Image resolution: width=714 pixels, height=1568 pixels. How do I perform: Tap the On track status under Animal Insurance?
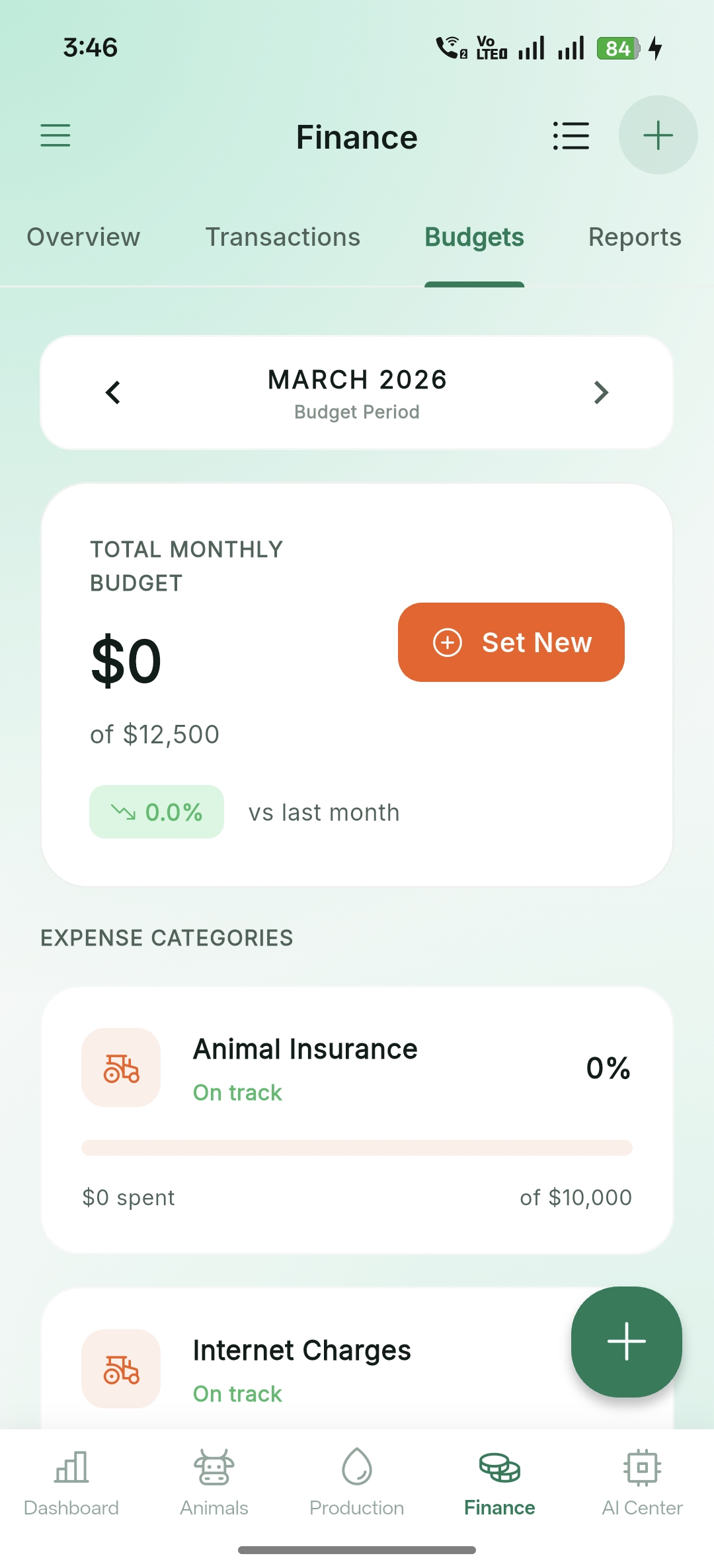click(x=237, y=1092)
